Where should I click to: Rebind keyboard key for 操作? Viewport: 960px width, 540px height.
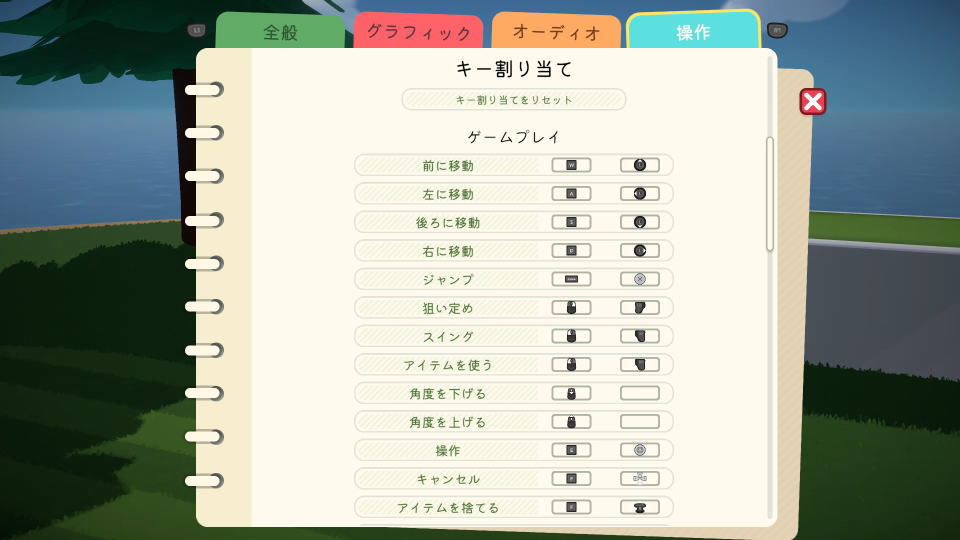point(571,450)
